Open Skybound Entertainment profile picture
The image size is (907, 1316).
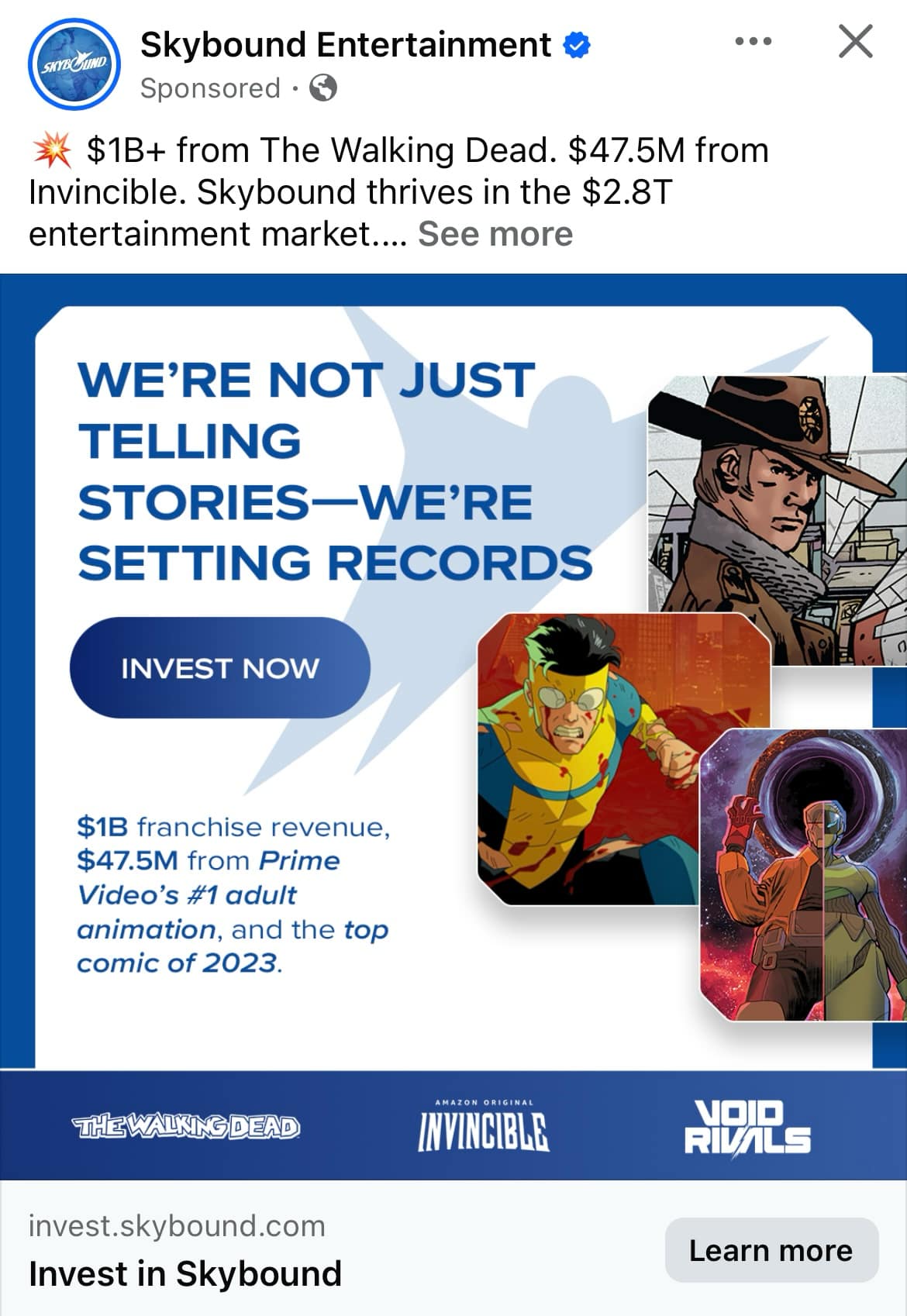click(74, 64)
